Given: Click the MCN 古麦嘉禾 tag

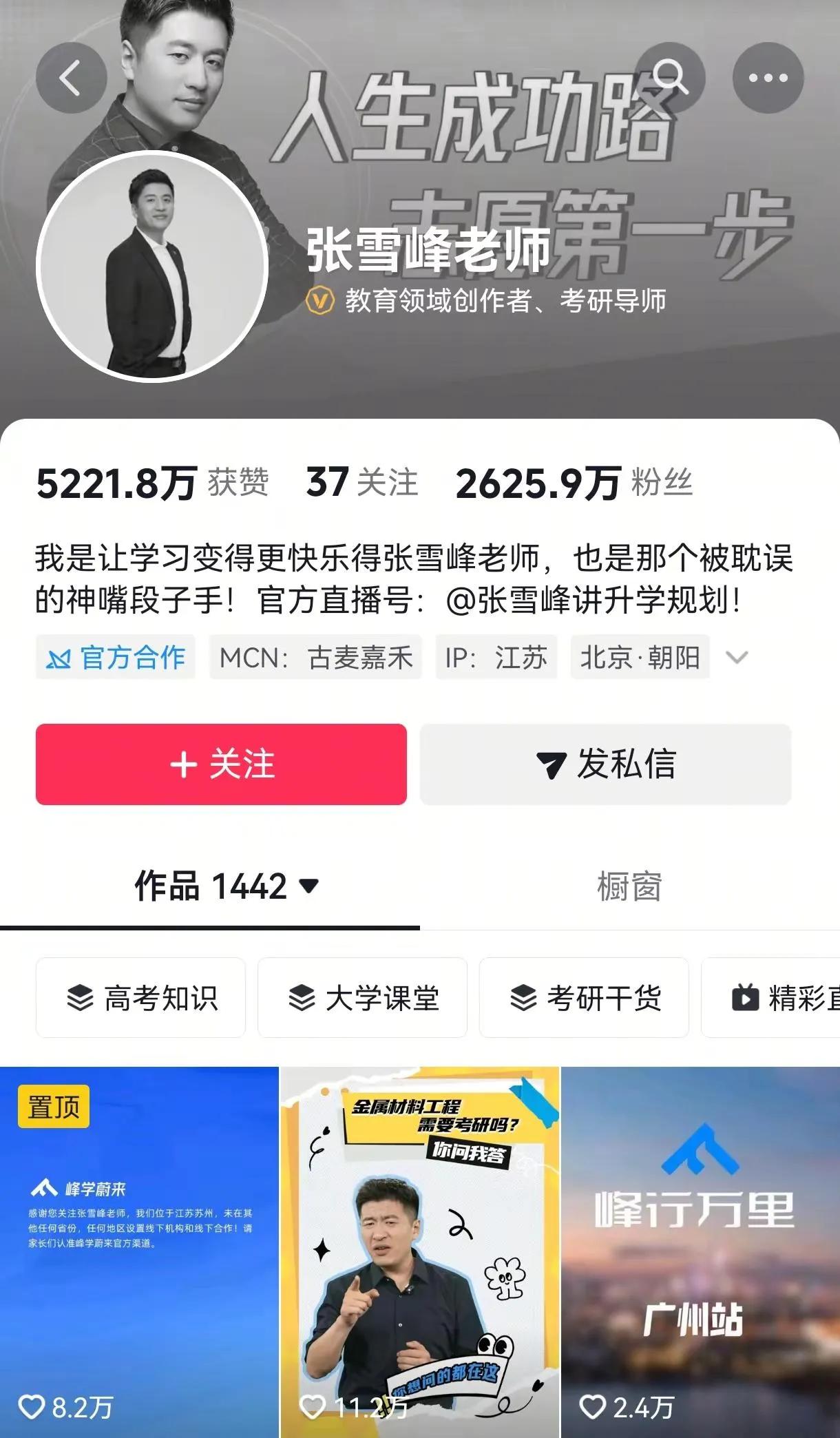Looking at the screenshot, I should (317, 658).
